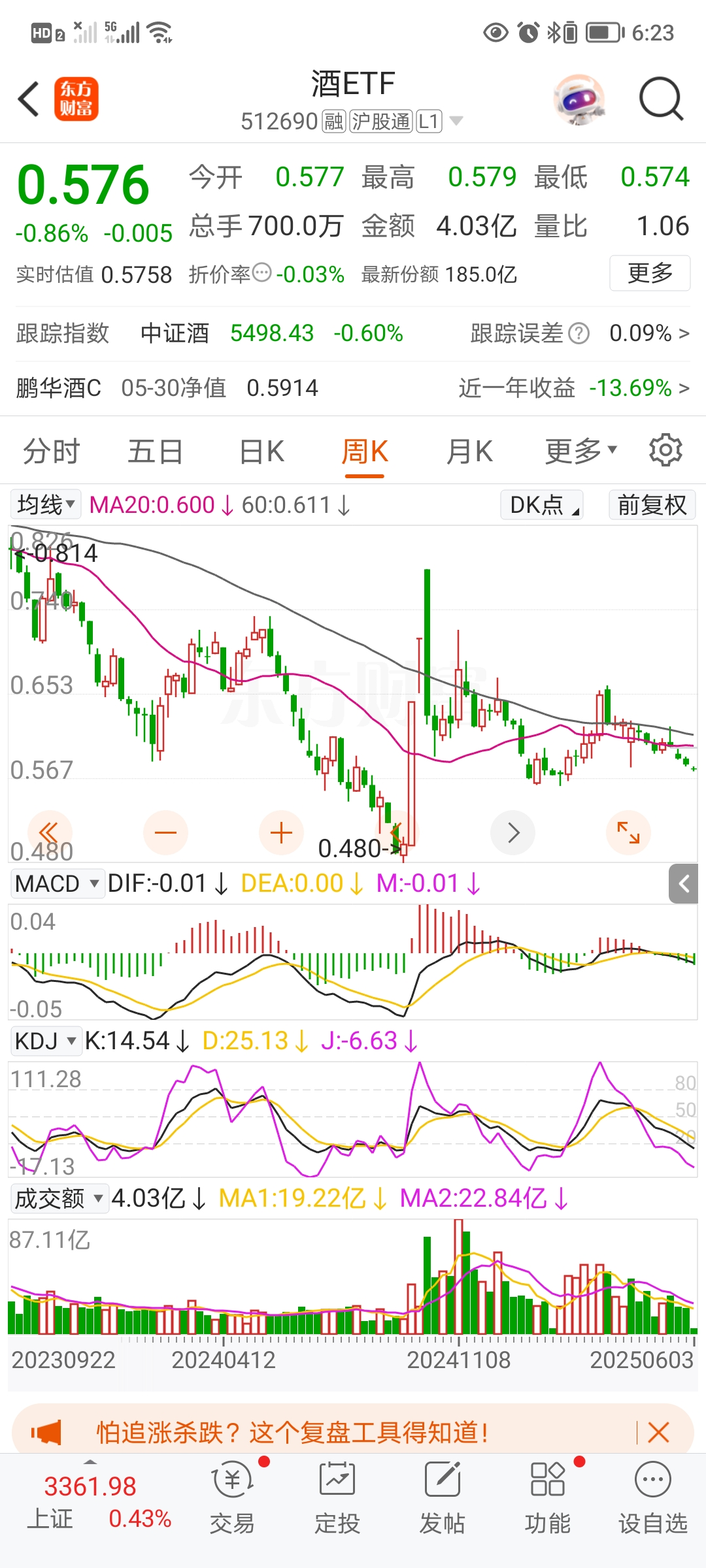The height and width of the screenshot is (1568, 706).
Task: Select the 月K chart tab
Action: [x=469, y=451]
